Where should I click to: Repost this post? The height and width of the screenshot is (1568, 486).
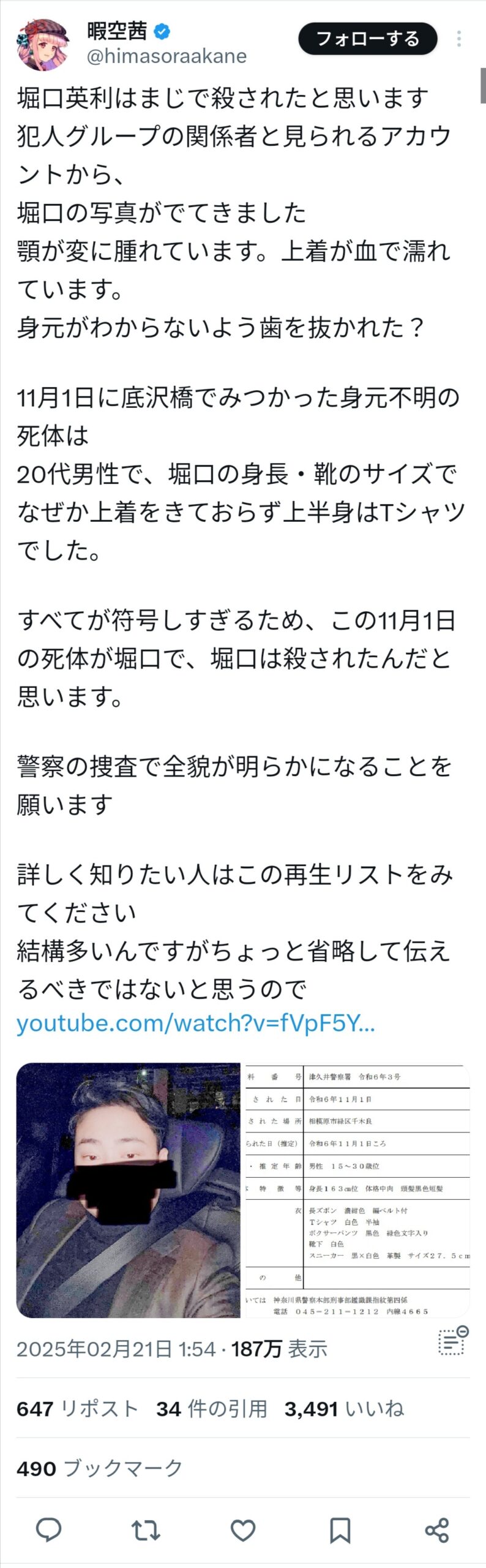(x=146, y=1529)
